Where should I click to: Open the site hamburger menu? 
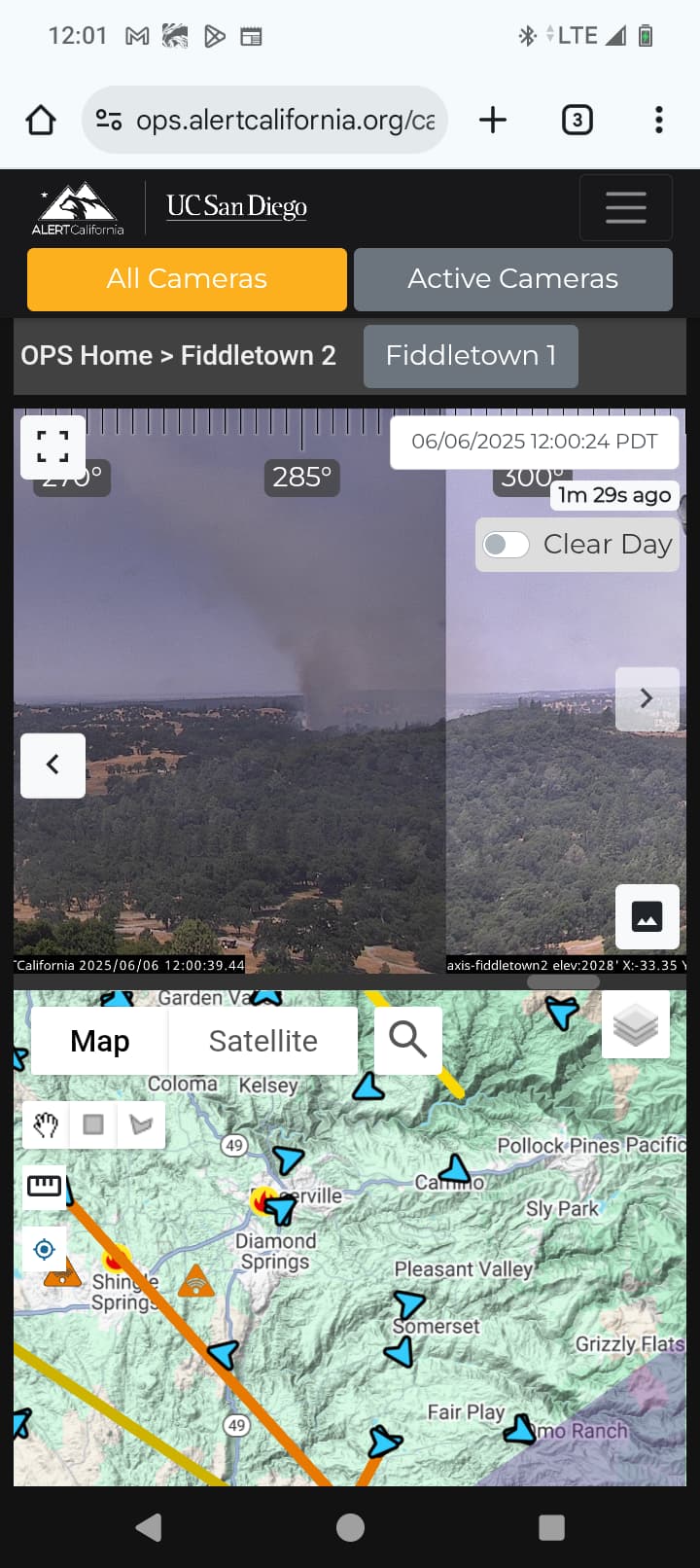tap(626, 207)
